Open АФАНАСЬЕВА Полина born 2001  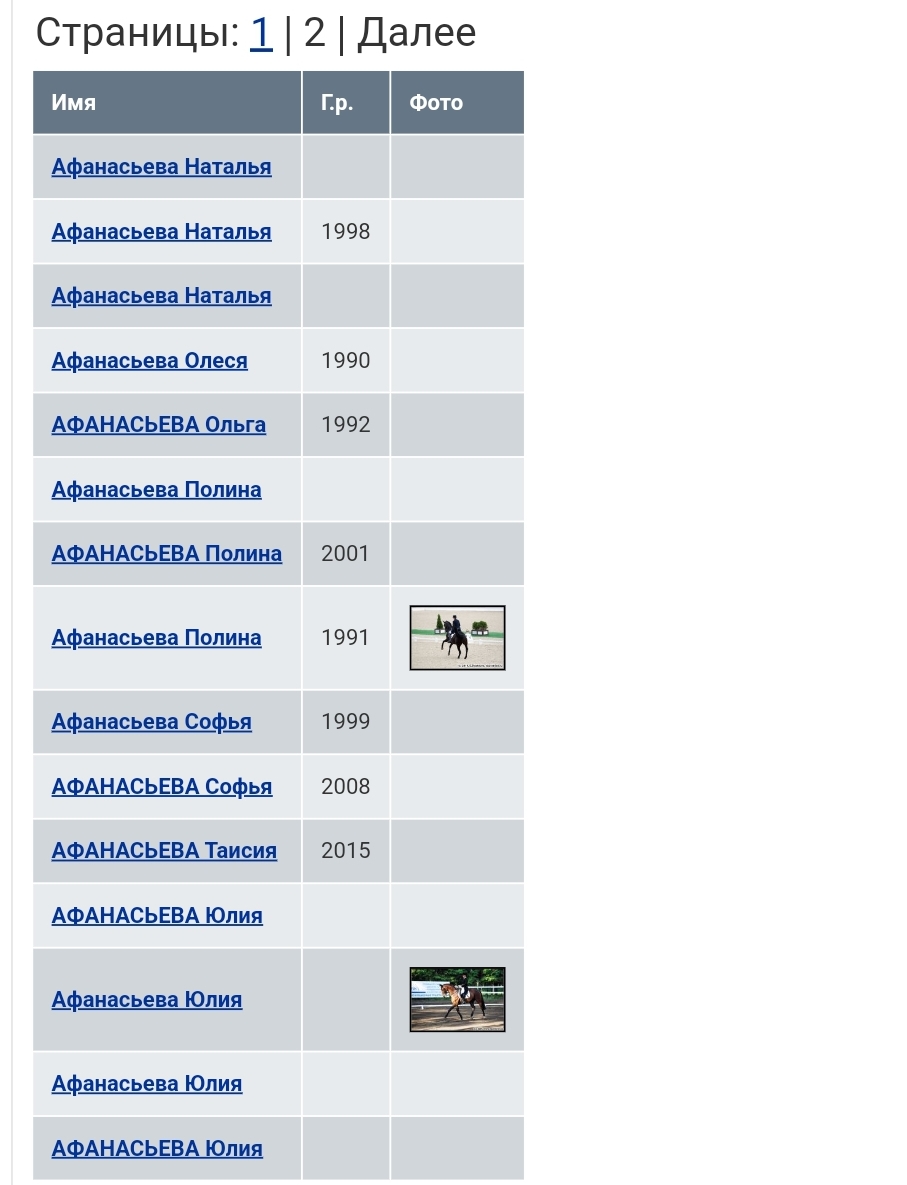click(166, 553)
